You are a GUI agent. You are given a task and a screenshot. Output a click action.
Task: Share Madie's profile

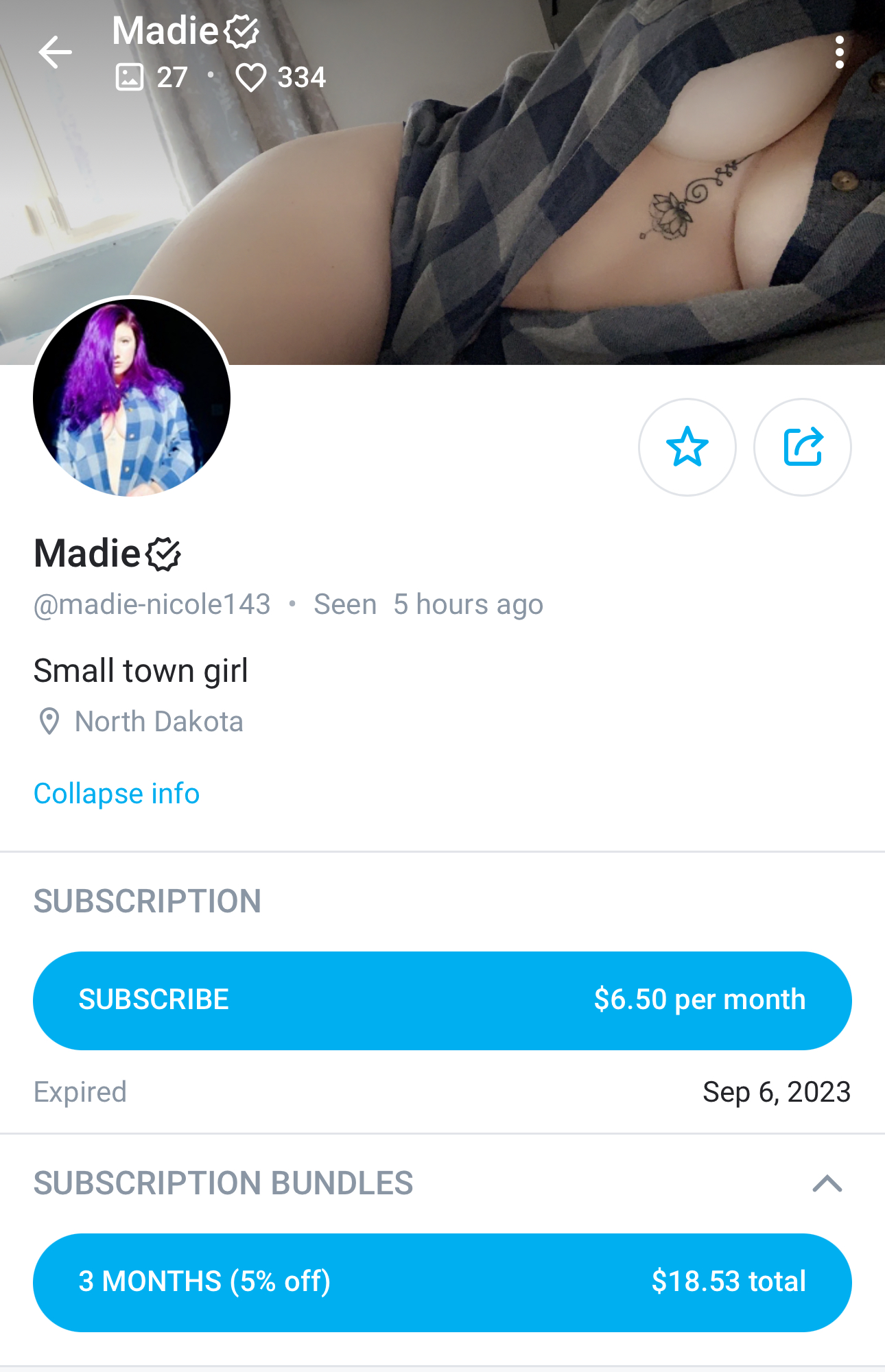pos(802,447)
